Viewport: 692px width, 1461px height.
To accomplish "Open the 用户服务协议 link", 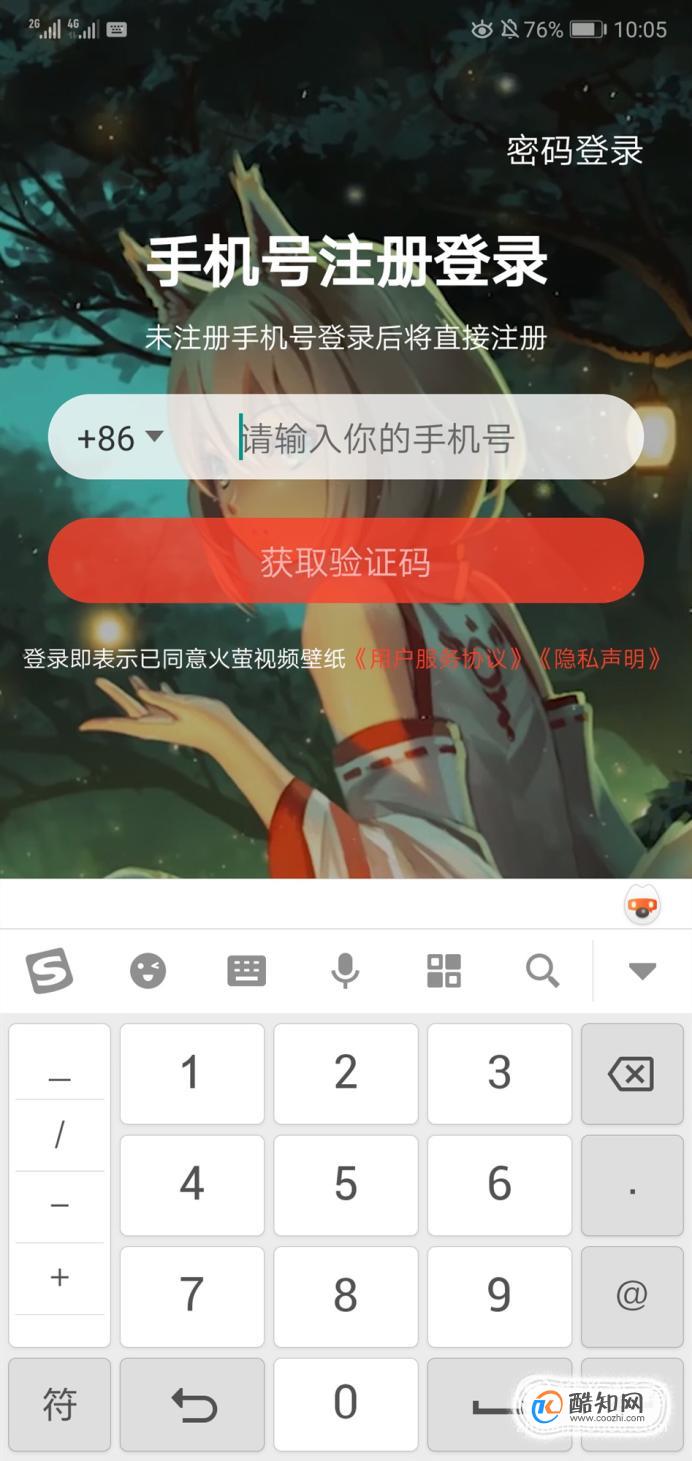I will point(440,658).
